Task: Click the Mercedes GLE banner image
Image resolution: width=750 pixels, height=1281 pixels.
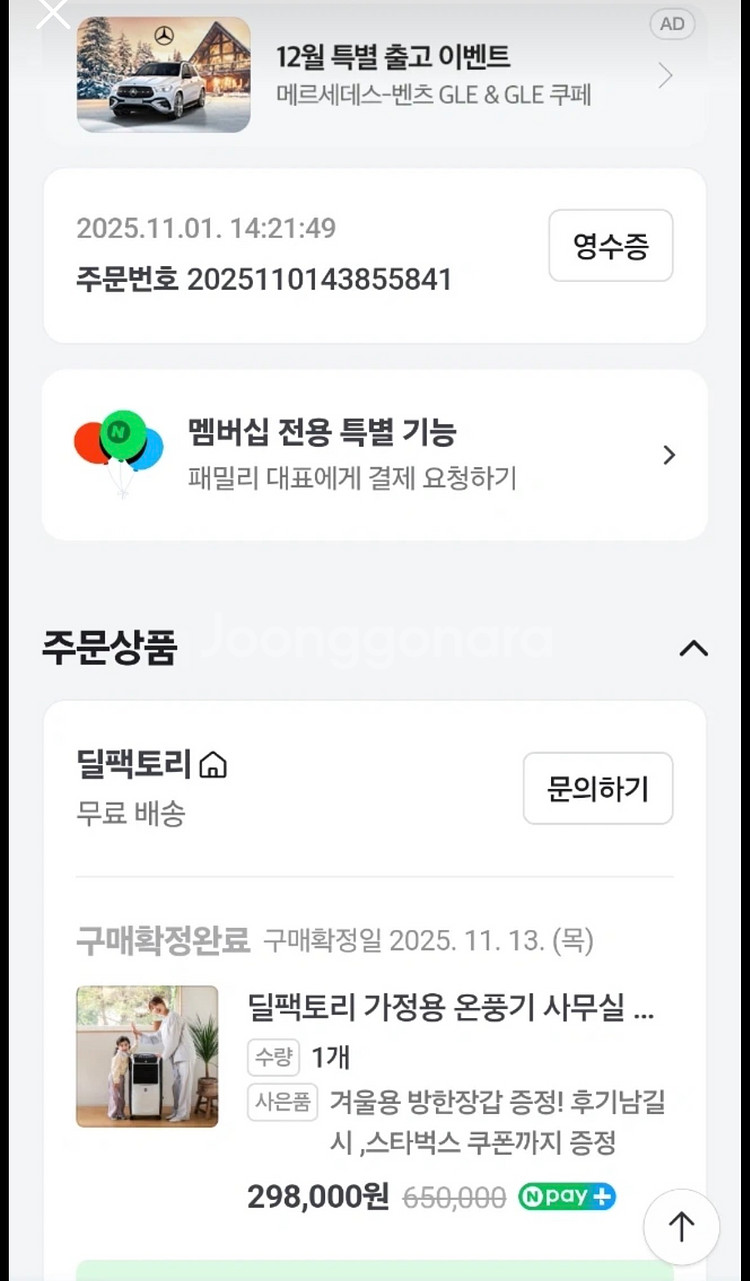Action: (163, 75)
